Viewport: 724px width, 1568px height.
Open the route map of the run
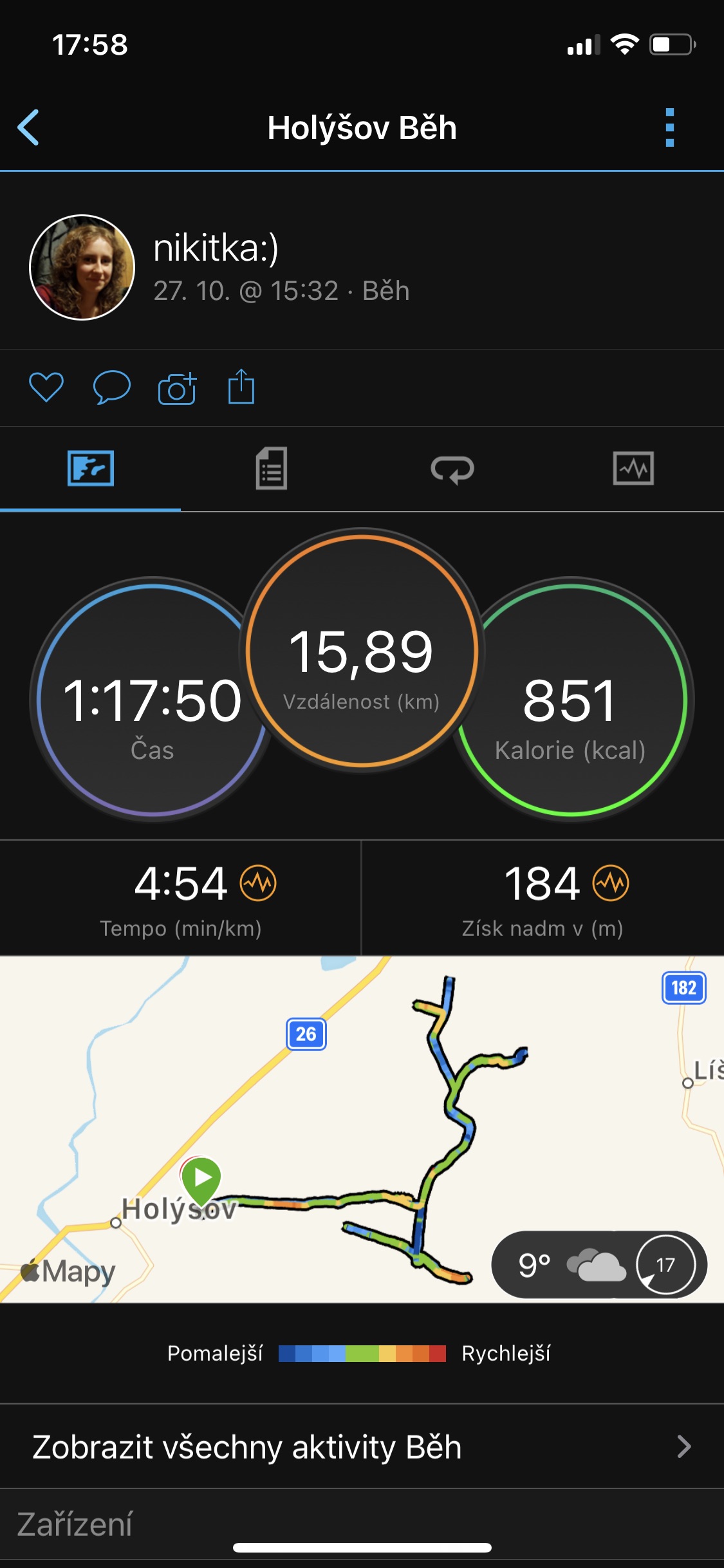(x=362, y=1129)
